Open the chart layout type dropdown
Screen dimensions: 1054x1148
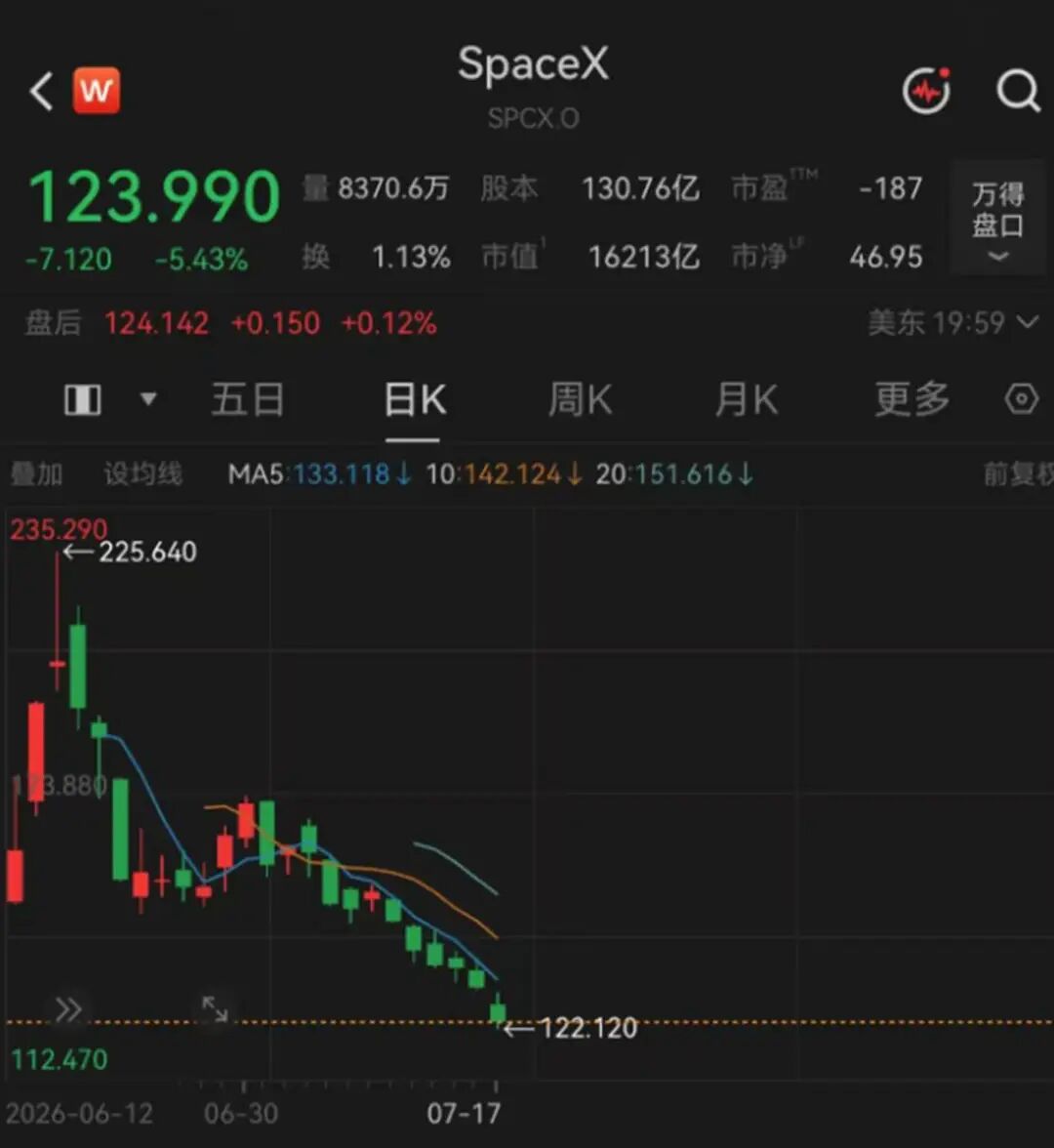[x=110, y=400]
